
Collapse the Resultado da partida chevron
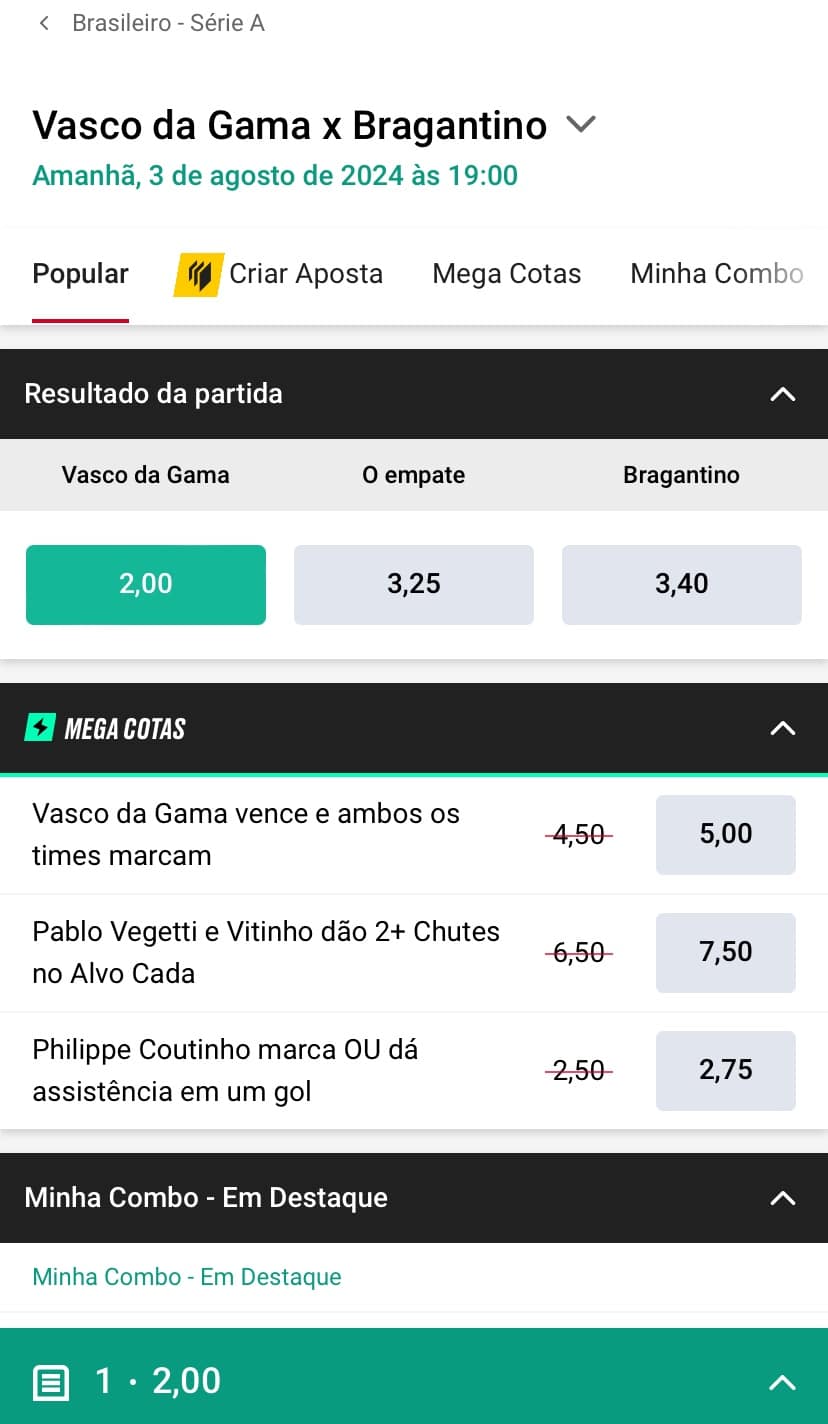[784, 393]
